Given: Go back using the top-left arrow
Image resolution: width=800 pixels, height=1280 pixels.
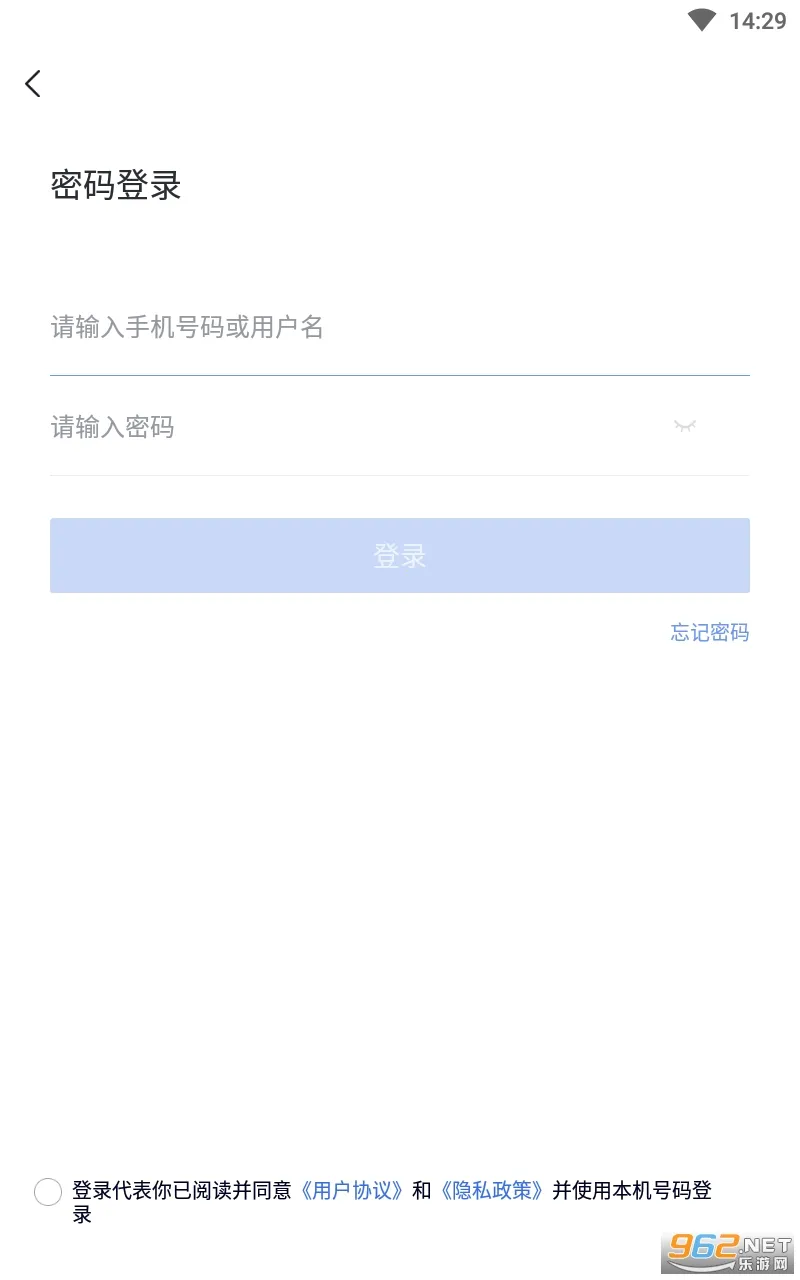Looking at the screenshot, I should (x=34, y=84).
